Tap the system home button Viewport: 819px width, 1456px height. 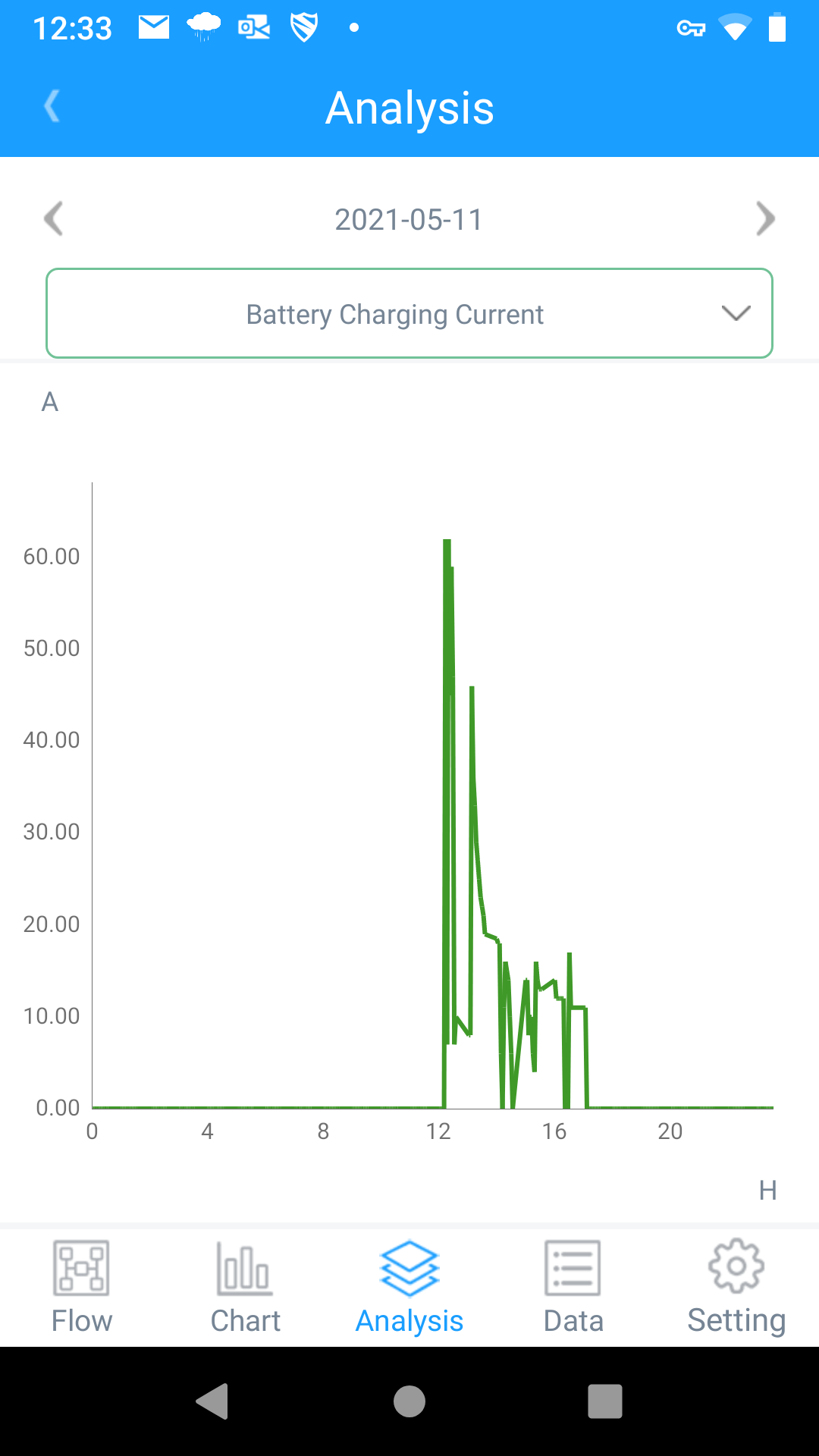point(409,1401)
